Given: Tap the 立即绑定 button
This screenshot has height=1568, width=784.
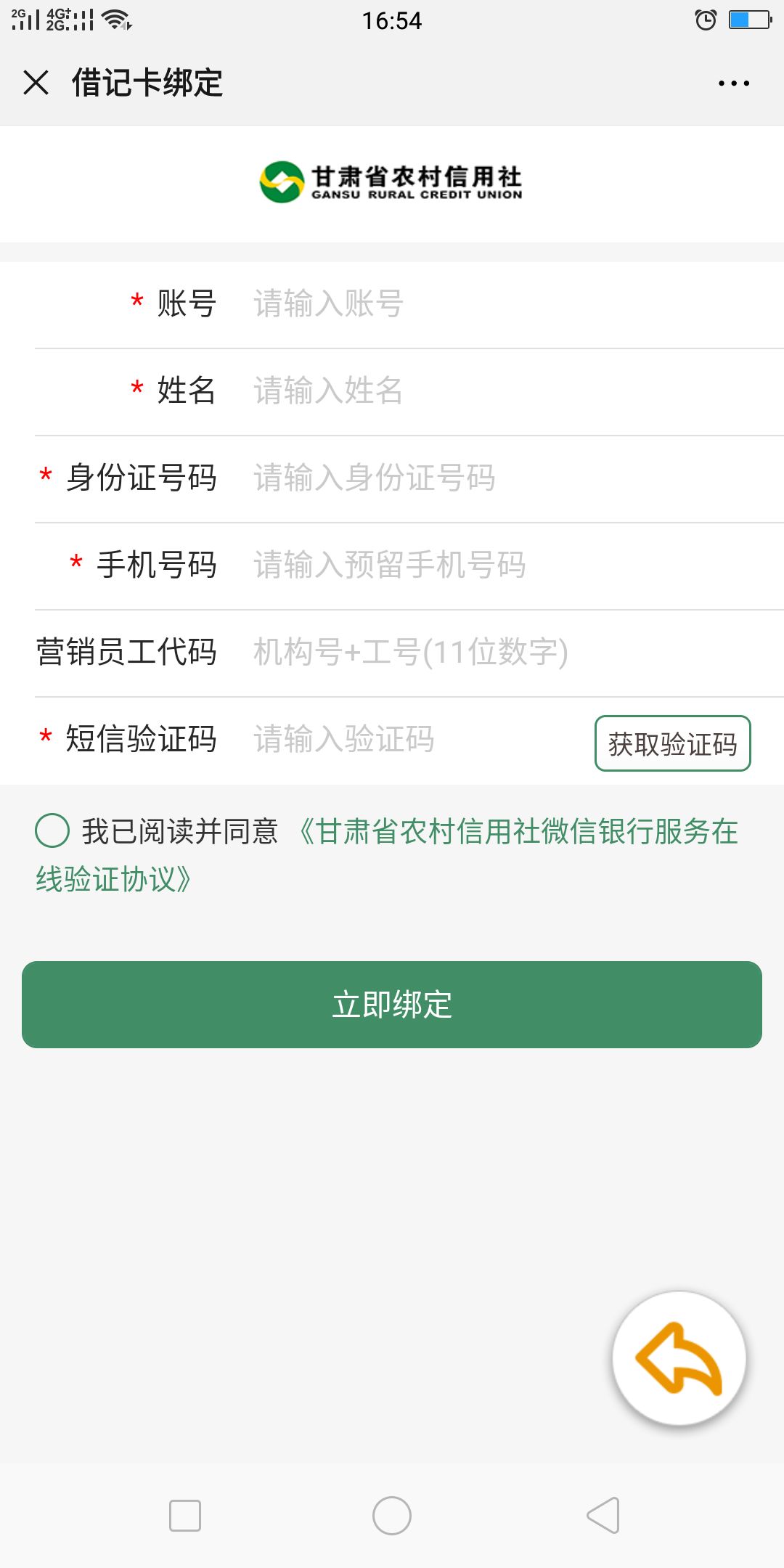Looking at the screenshot, I should [x=392, y=1005].
